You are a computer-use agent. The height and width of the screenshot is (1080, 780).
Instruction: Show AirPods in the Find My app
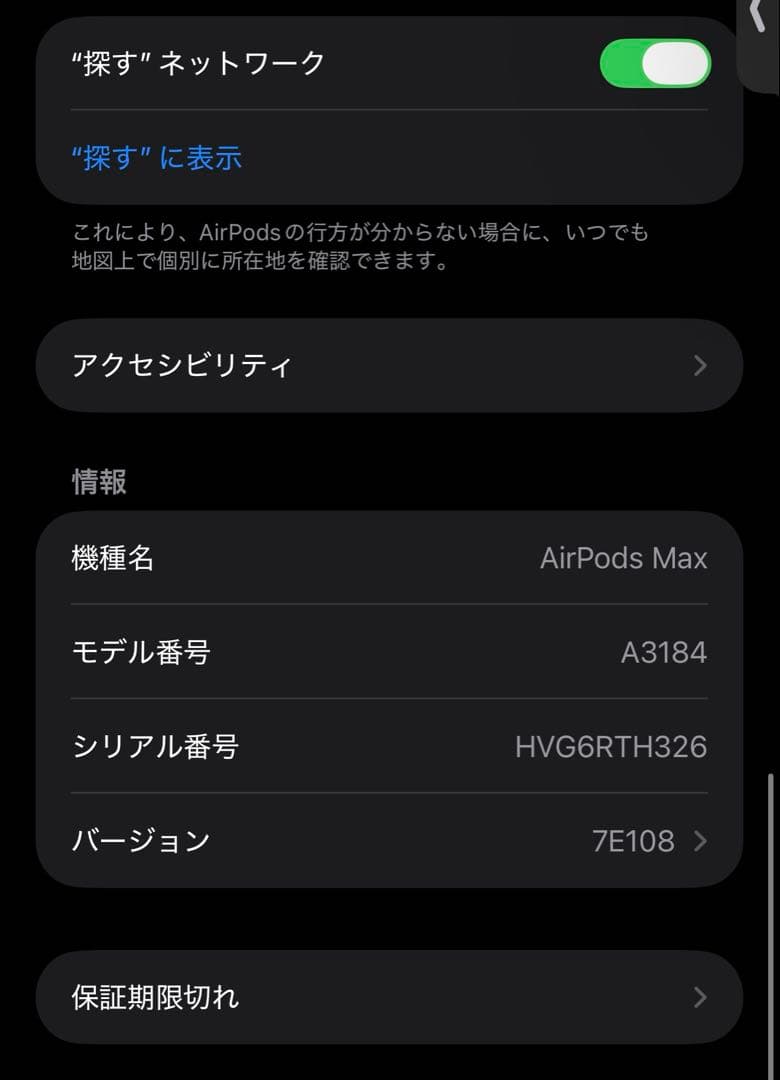click(155, 157)
